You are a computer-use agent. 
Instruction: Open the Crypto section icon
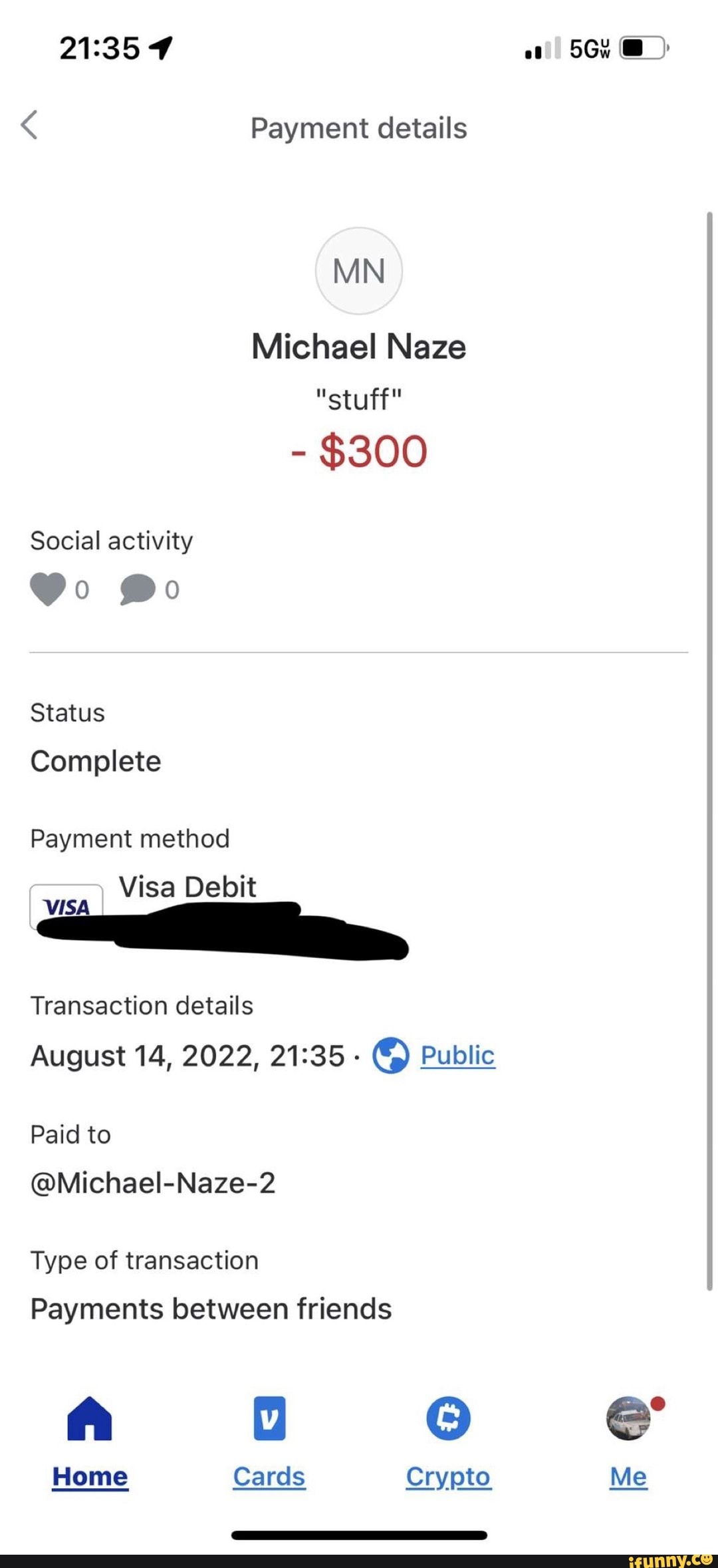coord(449,1420)
